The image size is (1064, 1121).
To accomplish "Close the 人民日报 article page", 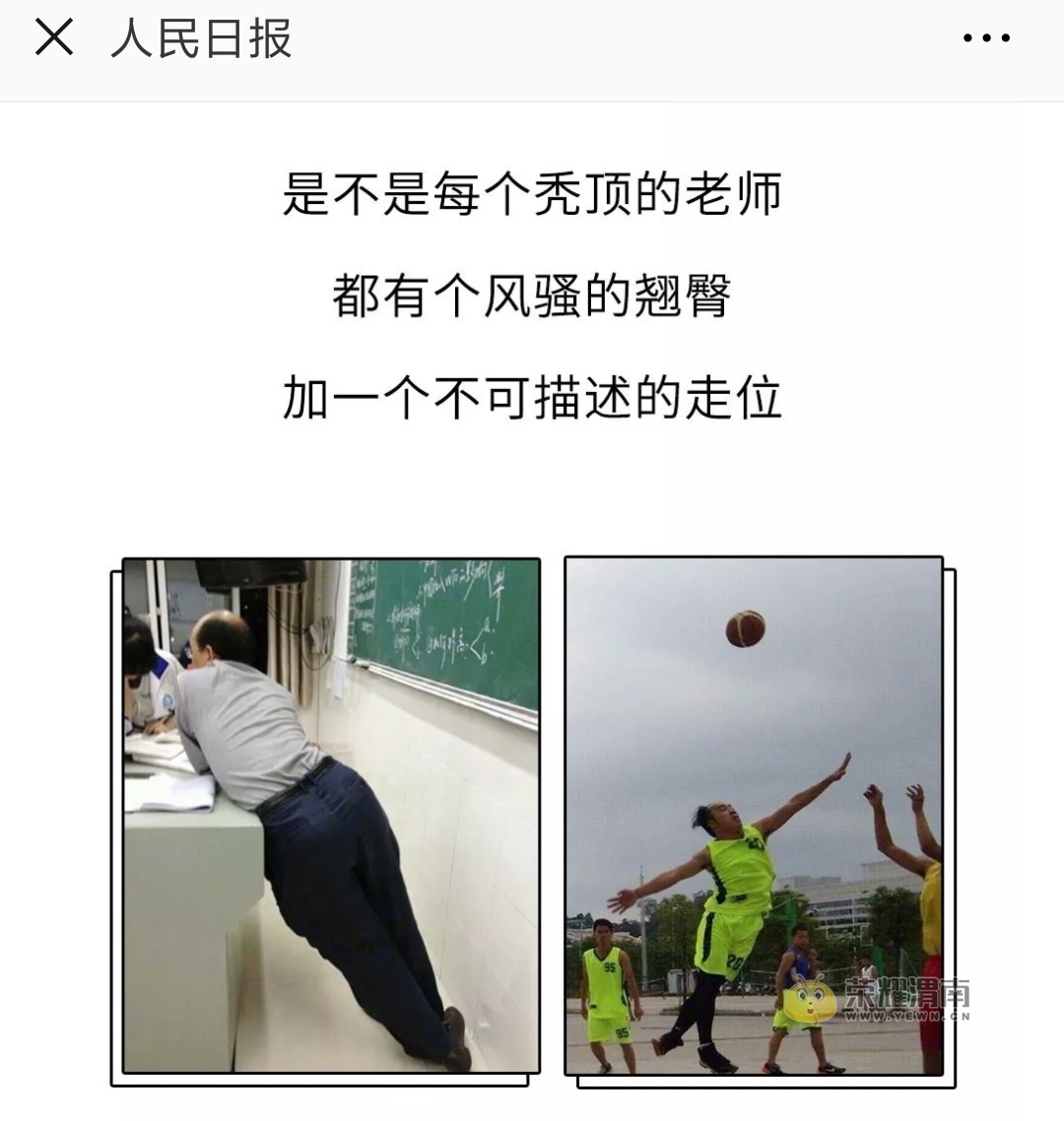I will pos(54,38).
